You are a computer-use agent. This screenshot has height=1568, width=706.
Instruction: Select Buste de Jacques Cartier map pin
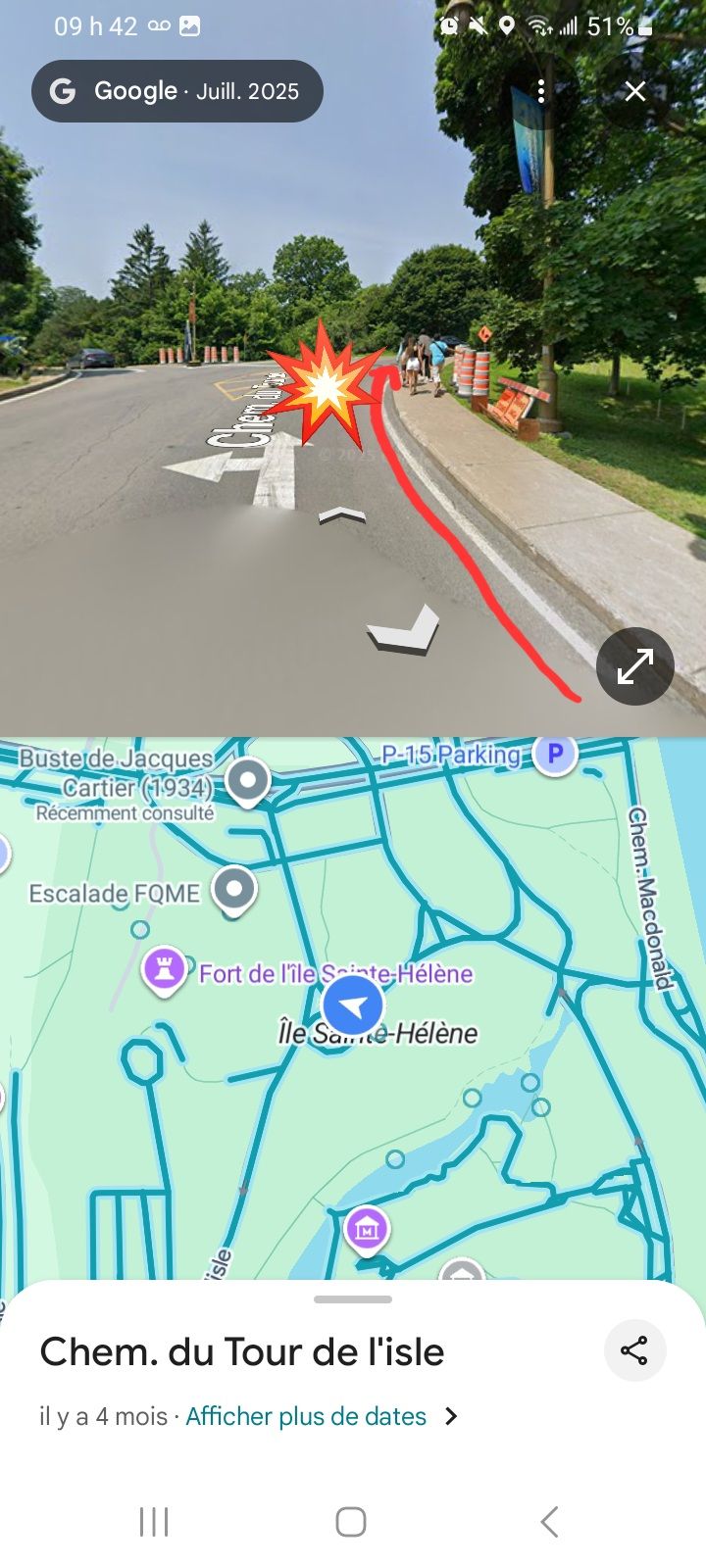click(247, 781)
